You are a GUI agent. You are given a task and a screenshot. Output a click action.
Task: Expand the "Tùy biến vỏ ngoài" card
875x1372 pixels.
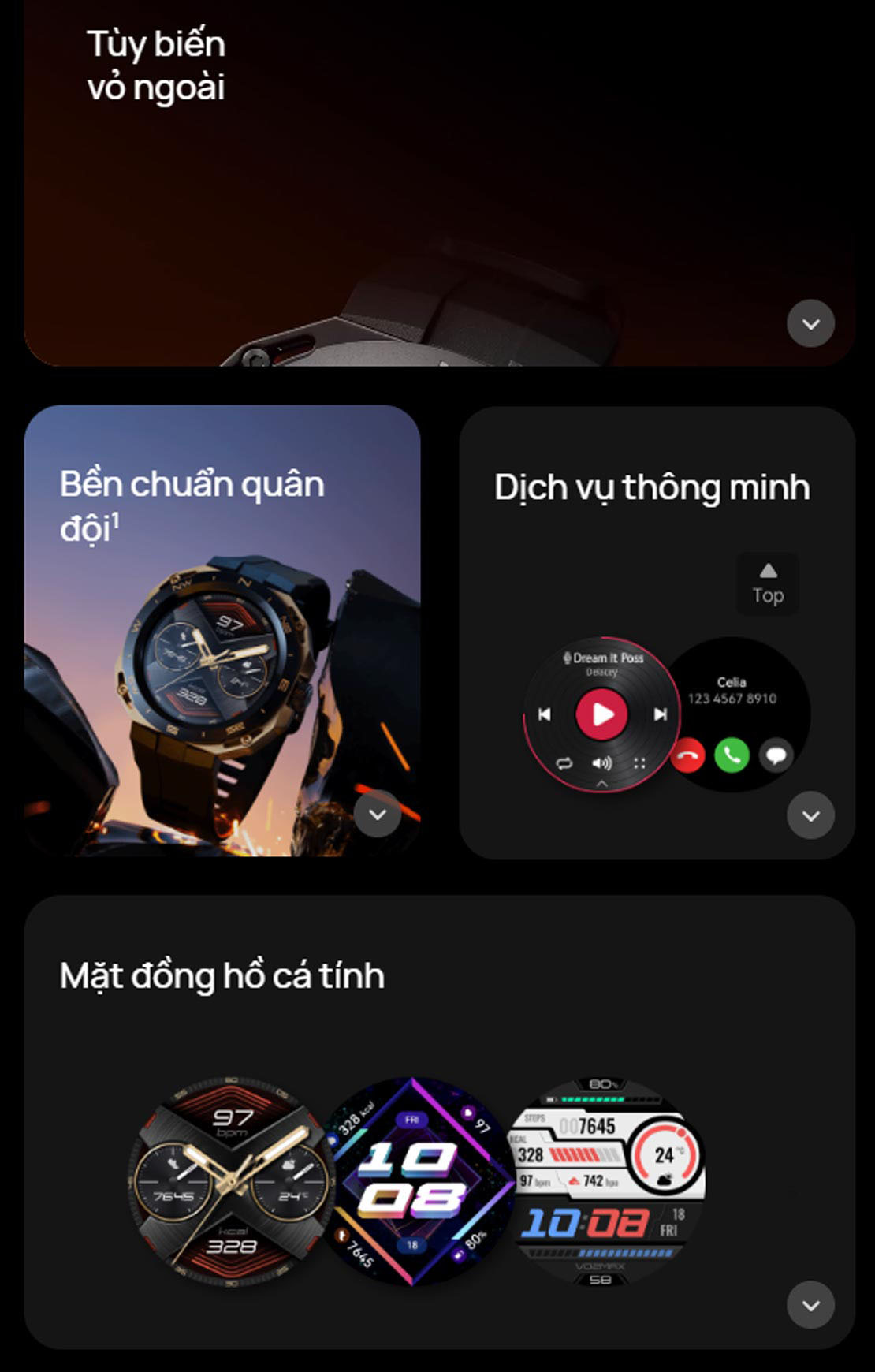point(810,323)
